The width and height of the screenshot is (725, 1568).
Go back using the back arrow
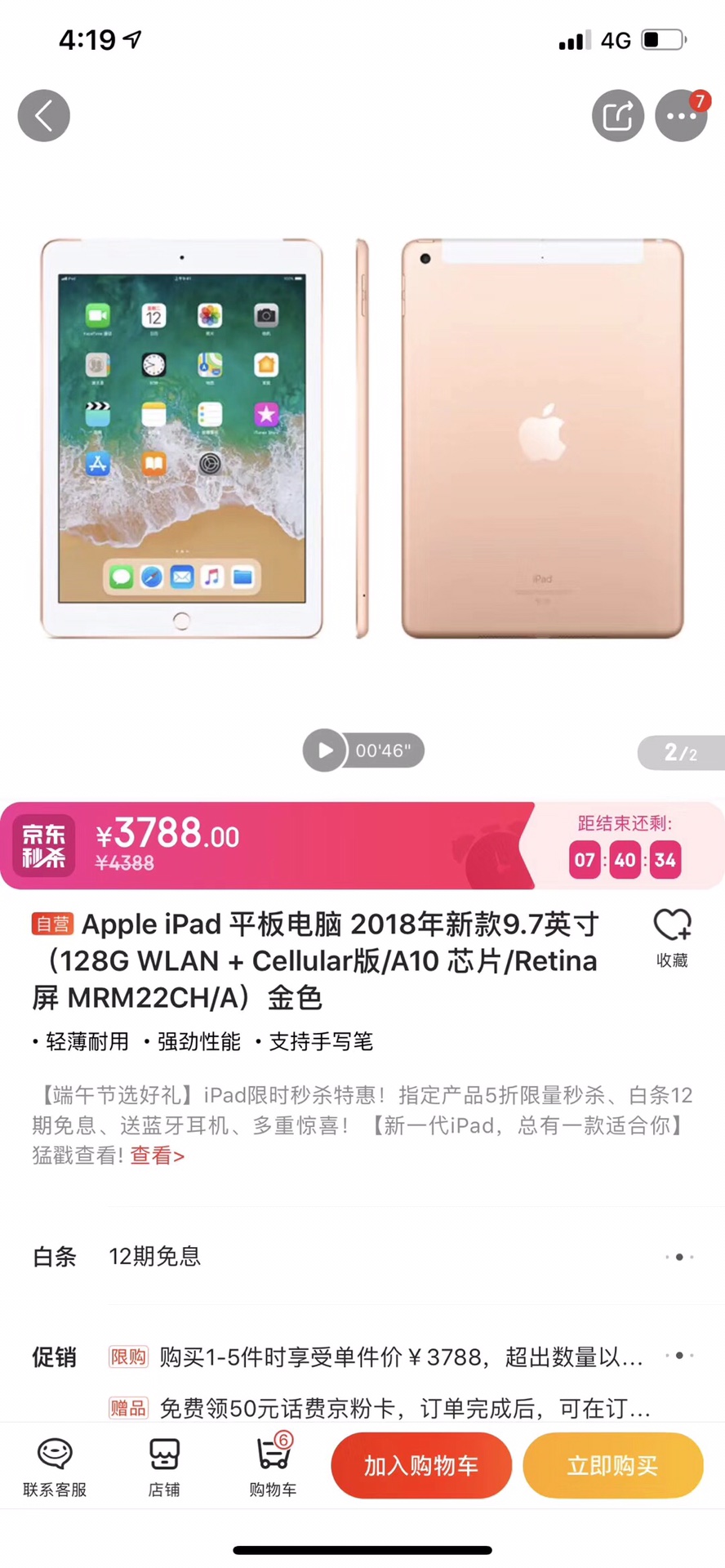[44, 116]
